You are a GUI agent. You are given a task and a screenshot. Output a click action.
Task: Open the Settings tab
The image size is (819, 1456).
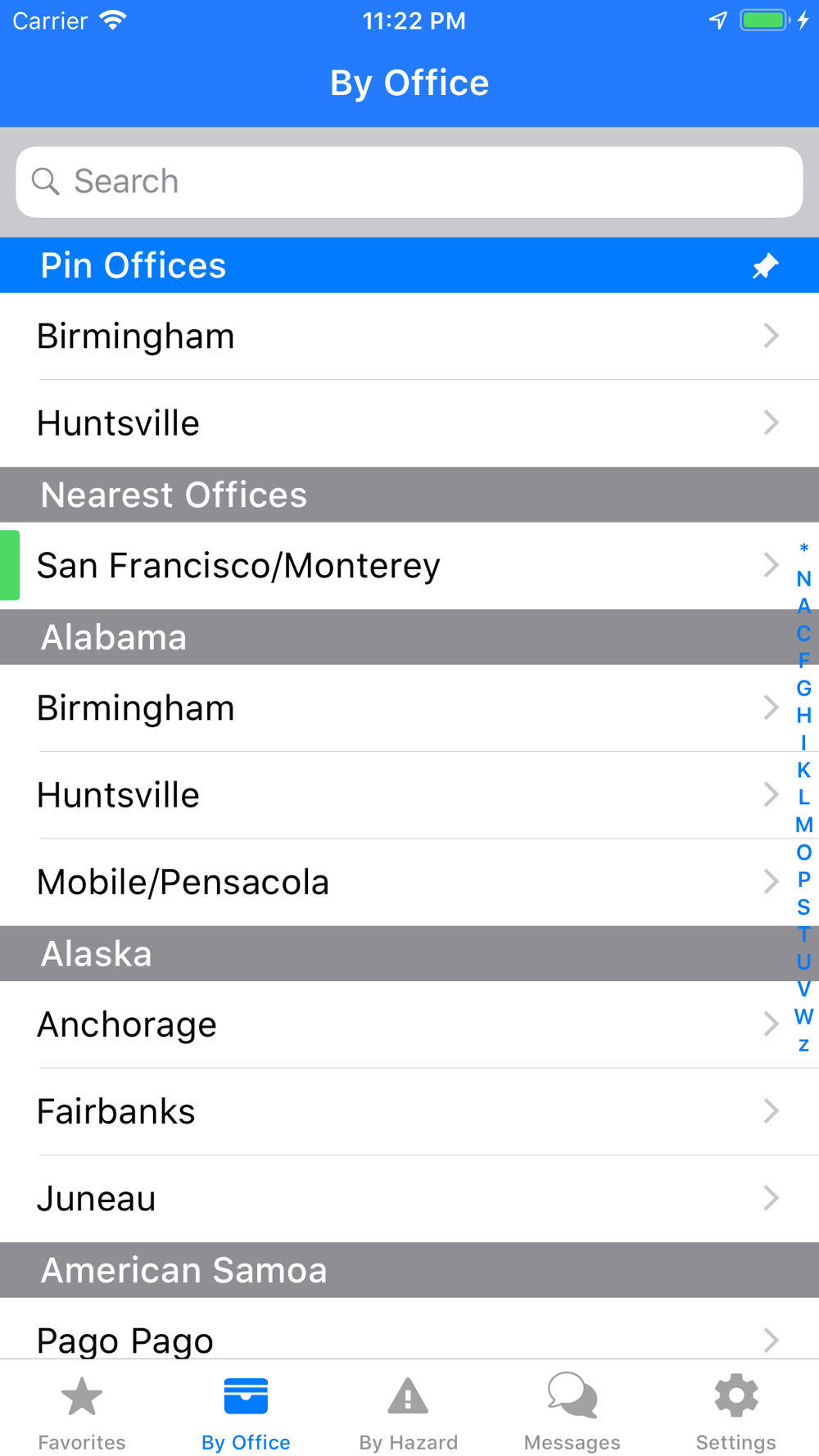coord(736,1412)
